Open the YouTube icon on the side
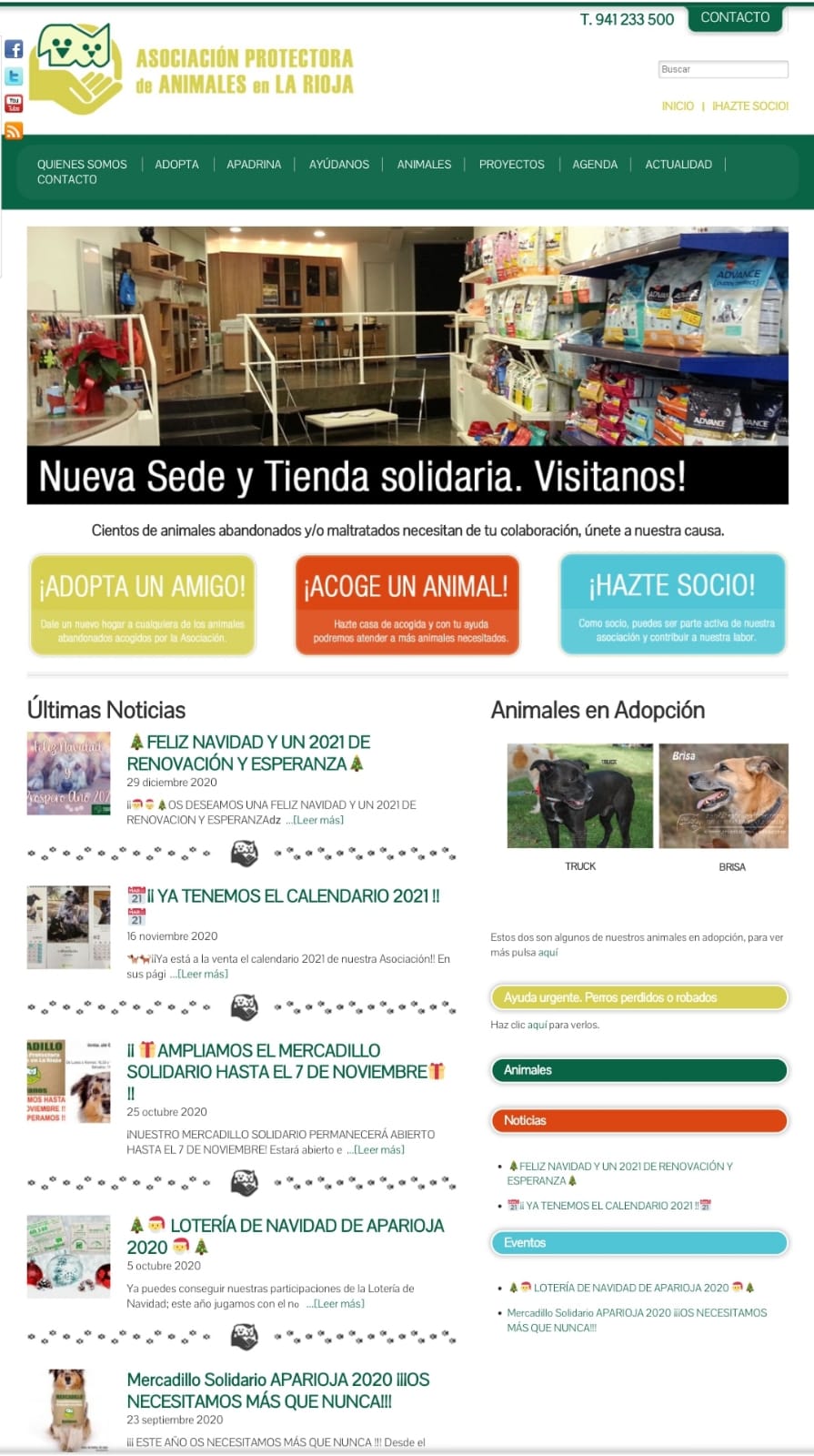 click(14, 104)
